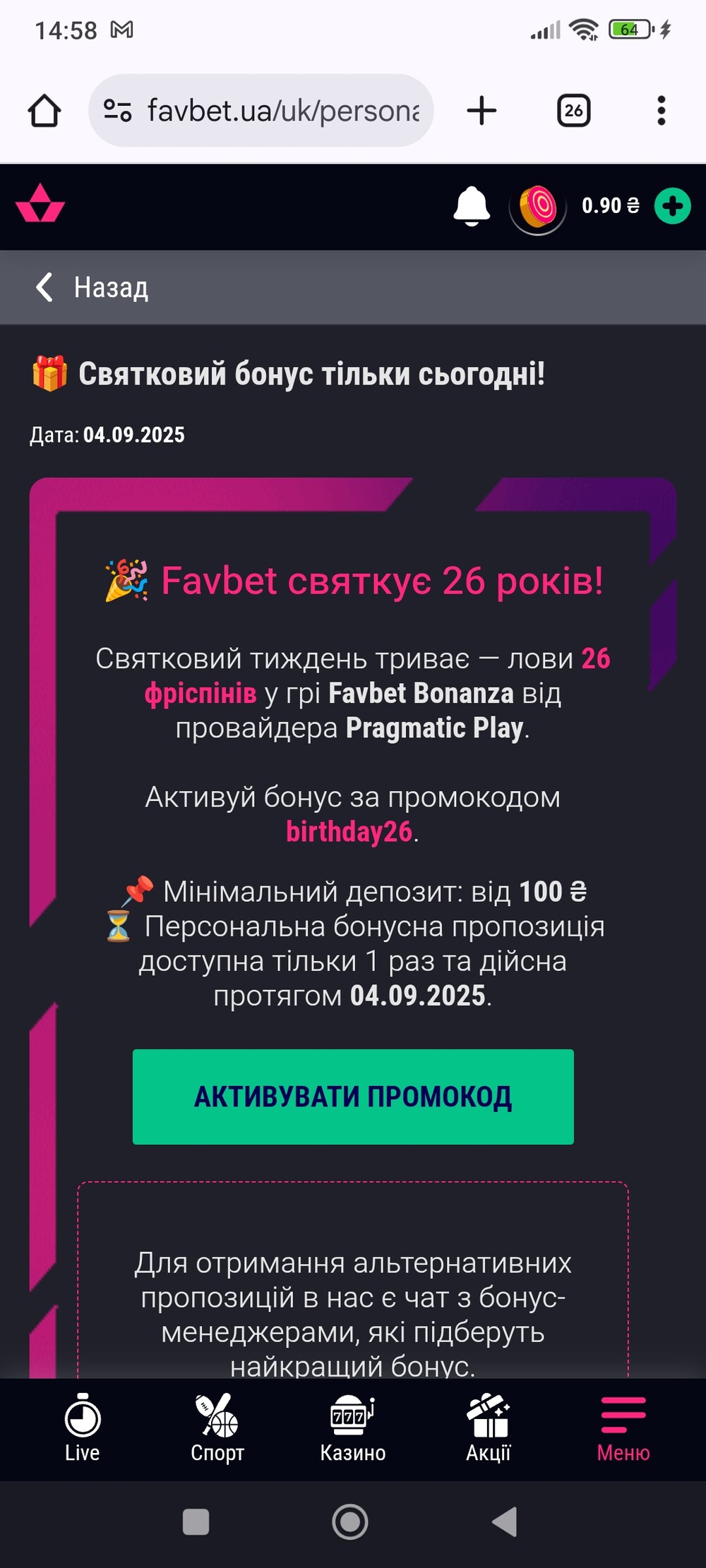This screenshot has width=706, height=1568.
Task: Tap the Favbet logo in the header
Action: click(x=40, y=204)
